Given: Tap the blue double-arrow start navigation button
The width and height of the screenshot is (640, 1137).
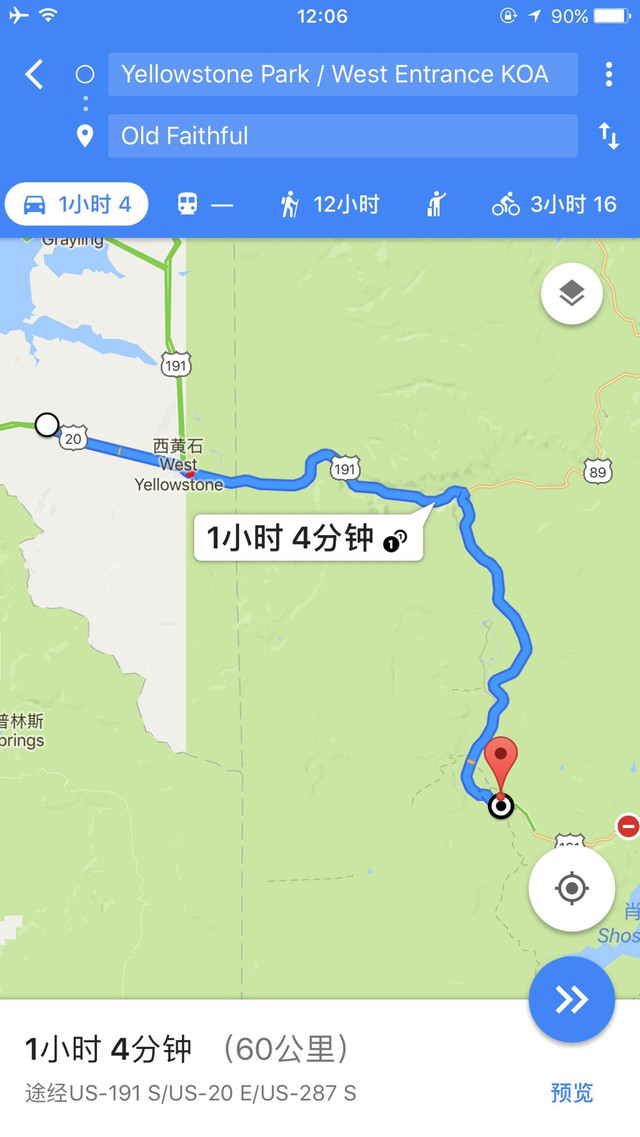Looking at the screenshot, I should 571,1000.
